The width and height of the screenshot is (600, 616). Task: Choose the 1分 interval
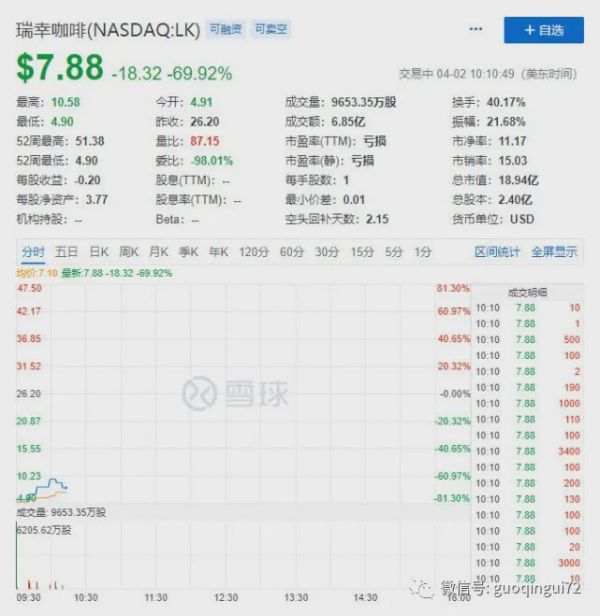tap(423, 252)
